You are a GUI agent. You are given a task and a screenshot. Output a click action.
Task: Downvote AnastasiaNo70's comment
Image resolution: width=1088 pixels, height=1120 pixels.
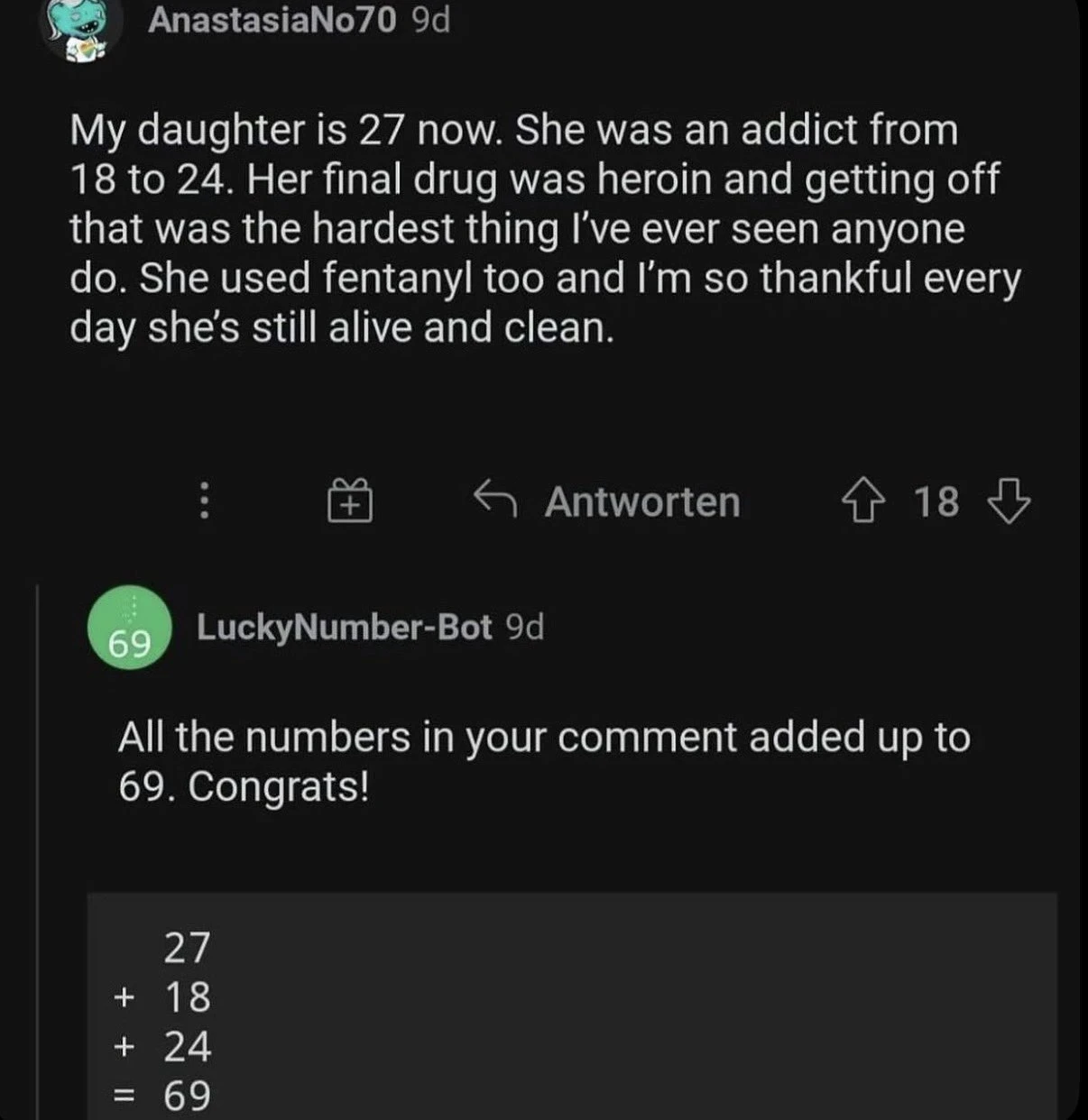[x=1009, y=501]
